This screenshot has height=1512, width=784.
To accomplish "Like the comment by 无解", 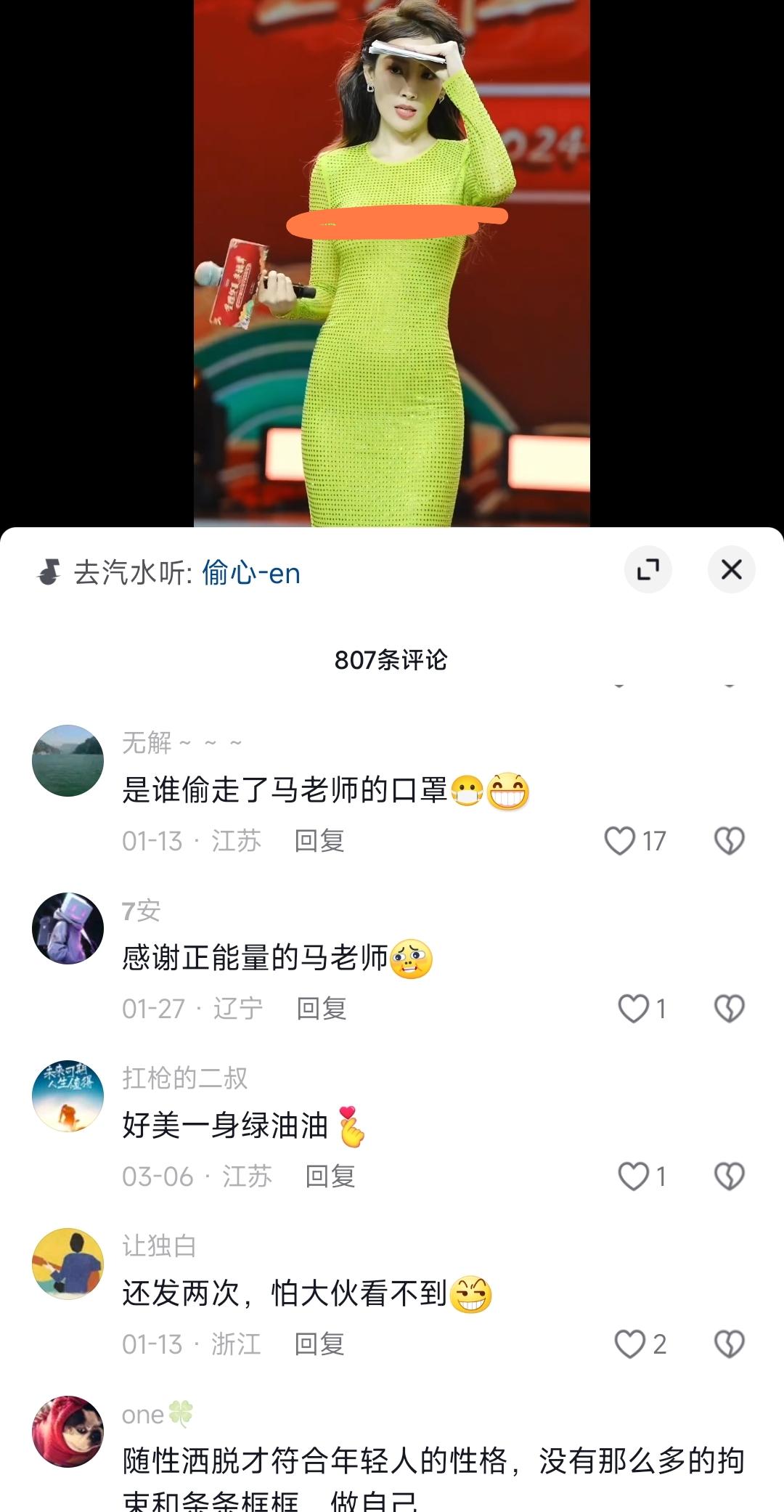I will click(x=620, y=841).
